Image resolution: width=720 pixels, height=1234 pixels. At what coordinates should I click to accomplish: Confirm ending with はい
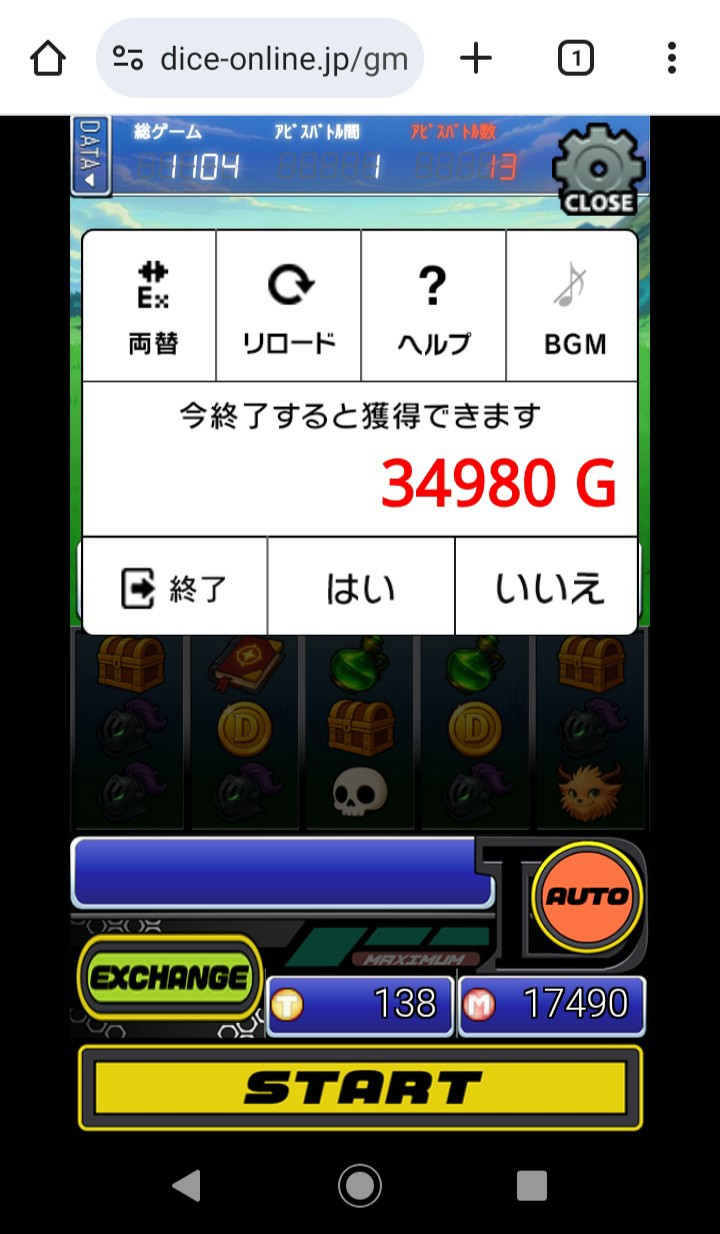[361, 588]
